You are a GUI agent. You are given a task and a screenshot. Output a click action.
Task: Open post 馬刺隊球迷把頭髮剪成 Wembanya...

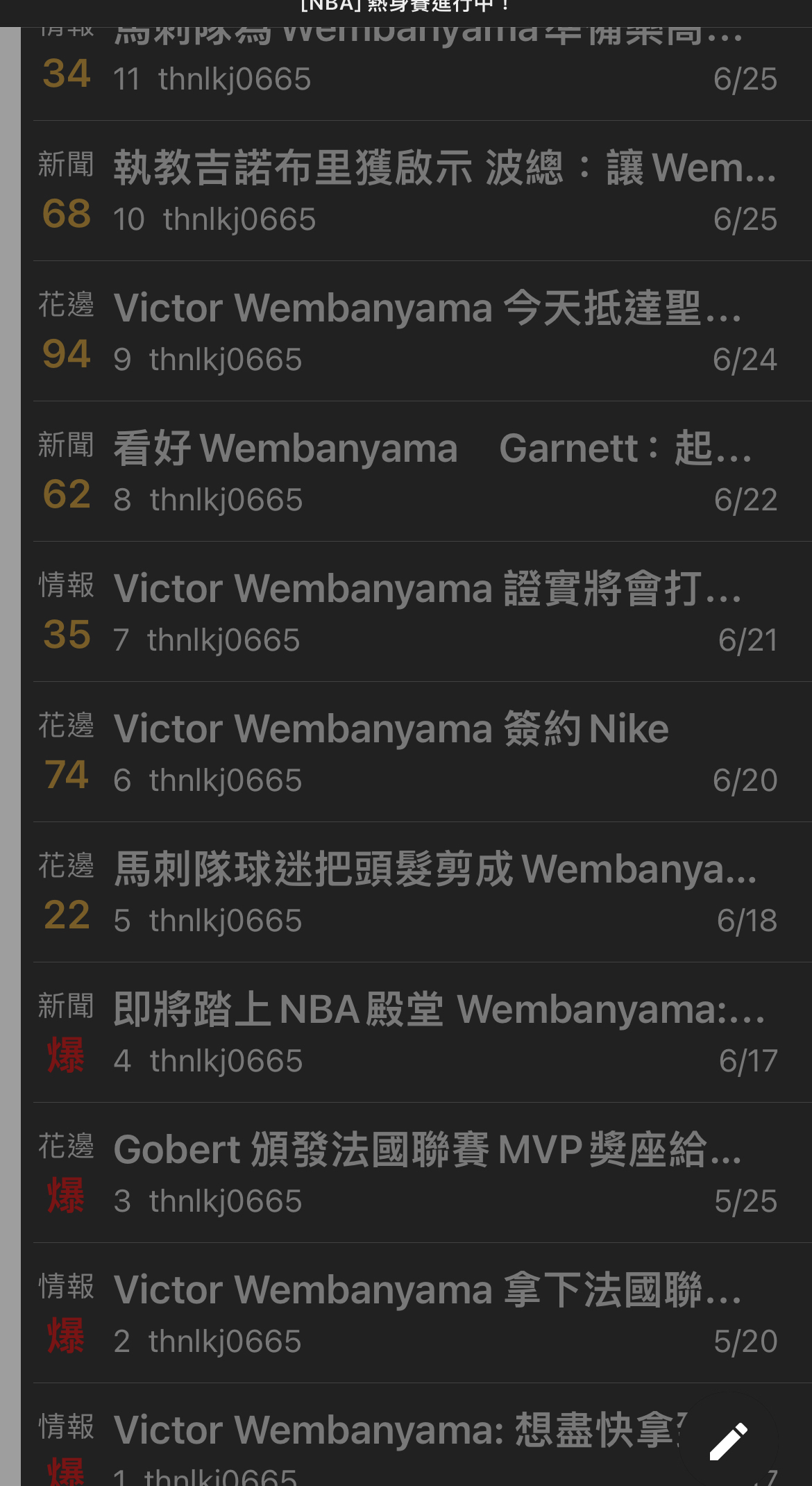click(416, 892)
